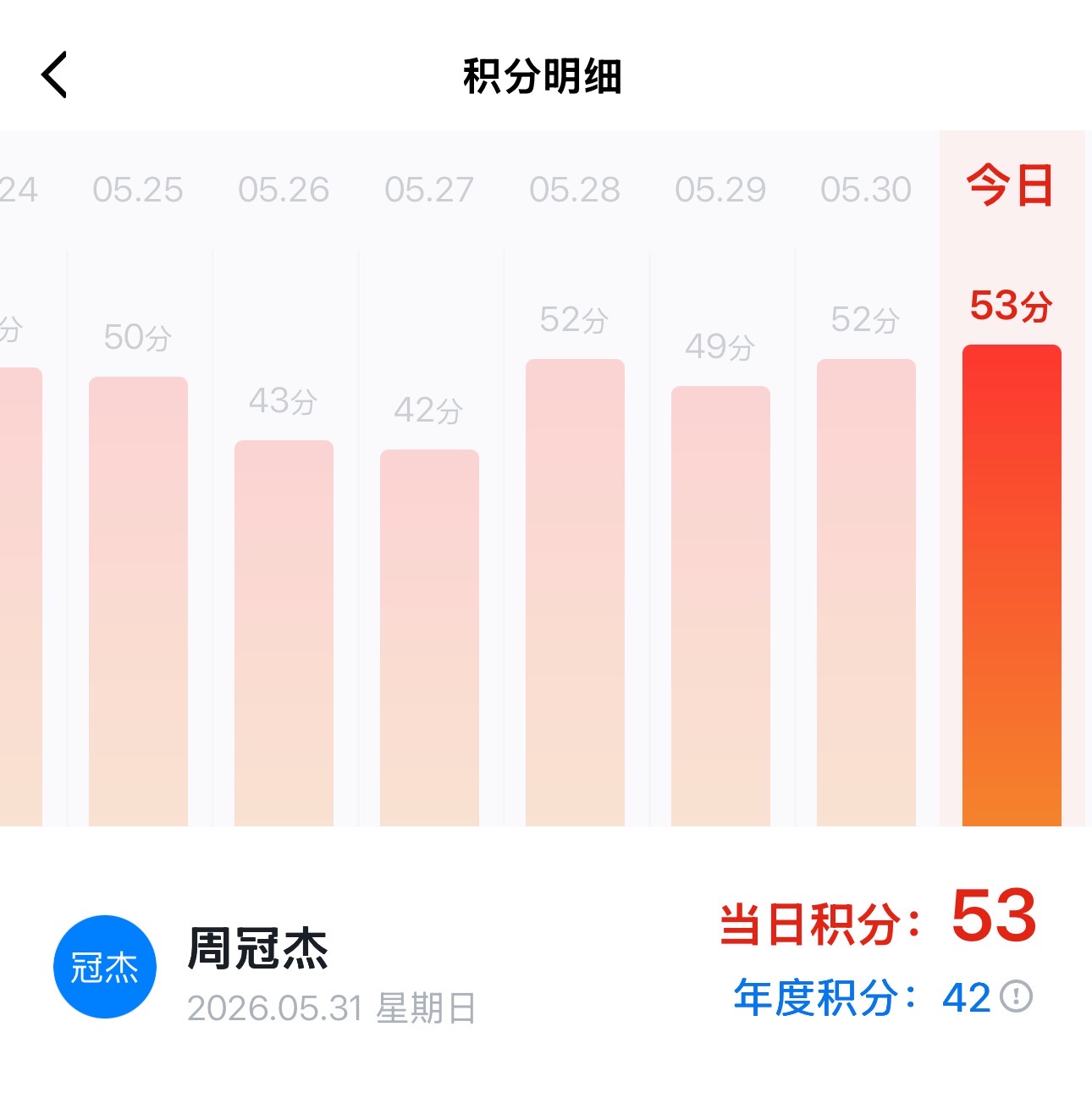Select the 05.27 bar with 42分
The width and height of the screenshot is (1092, 1115).
click(429, 638)
